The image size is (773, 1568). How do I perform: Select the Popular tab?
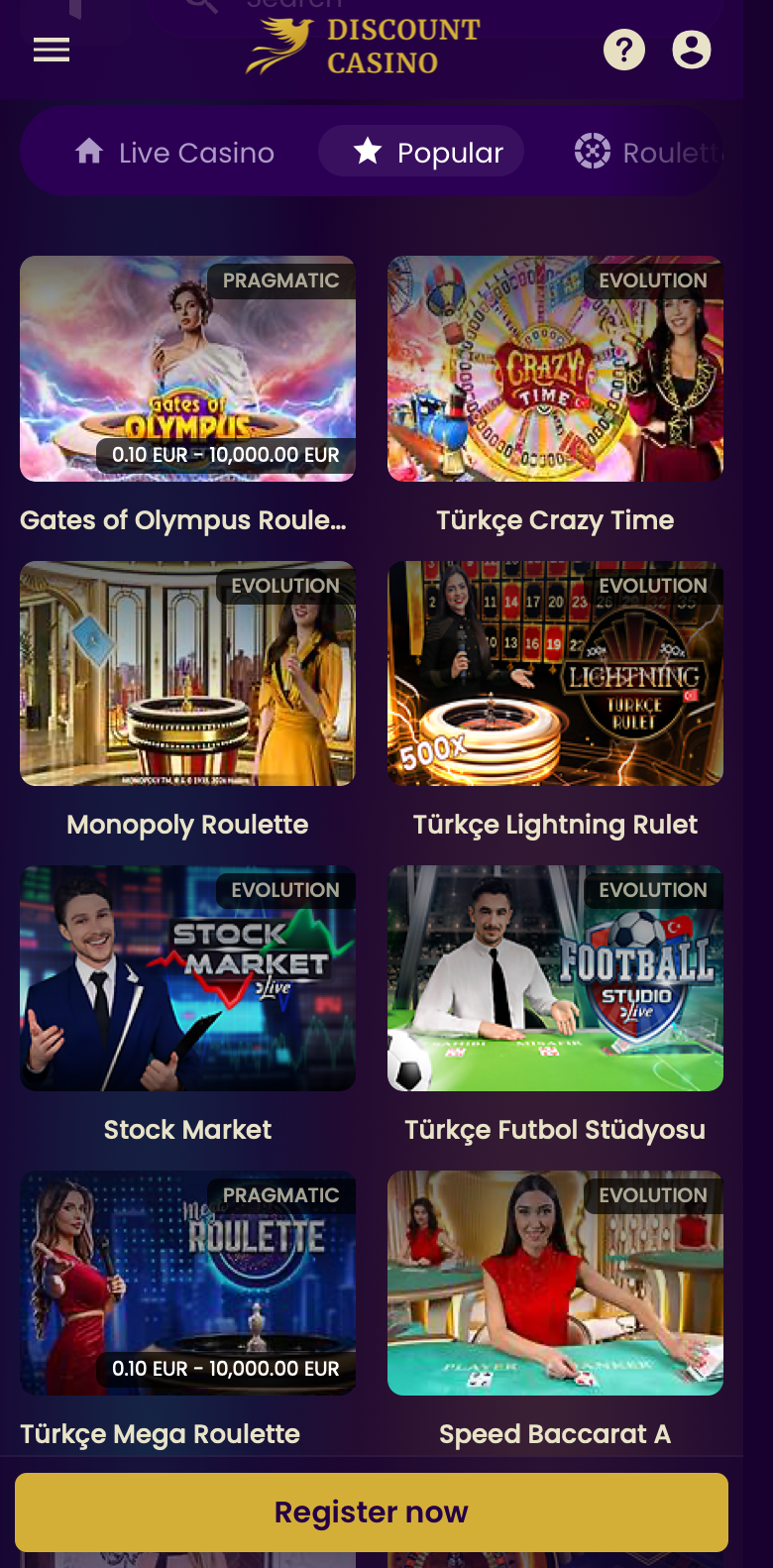(421, 152)
